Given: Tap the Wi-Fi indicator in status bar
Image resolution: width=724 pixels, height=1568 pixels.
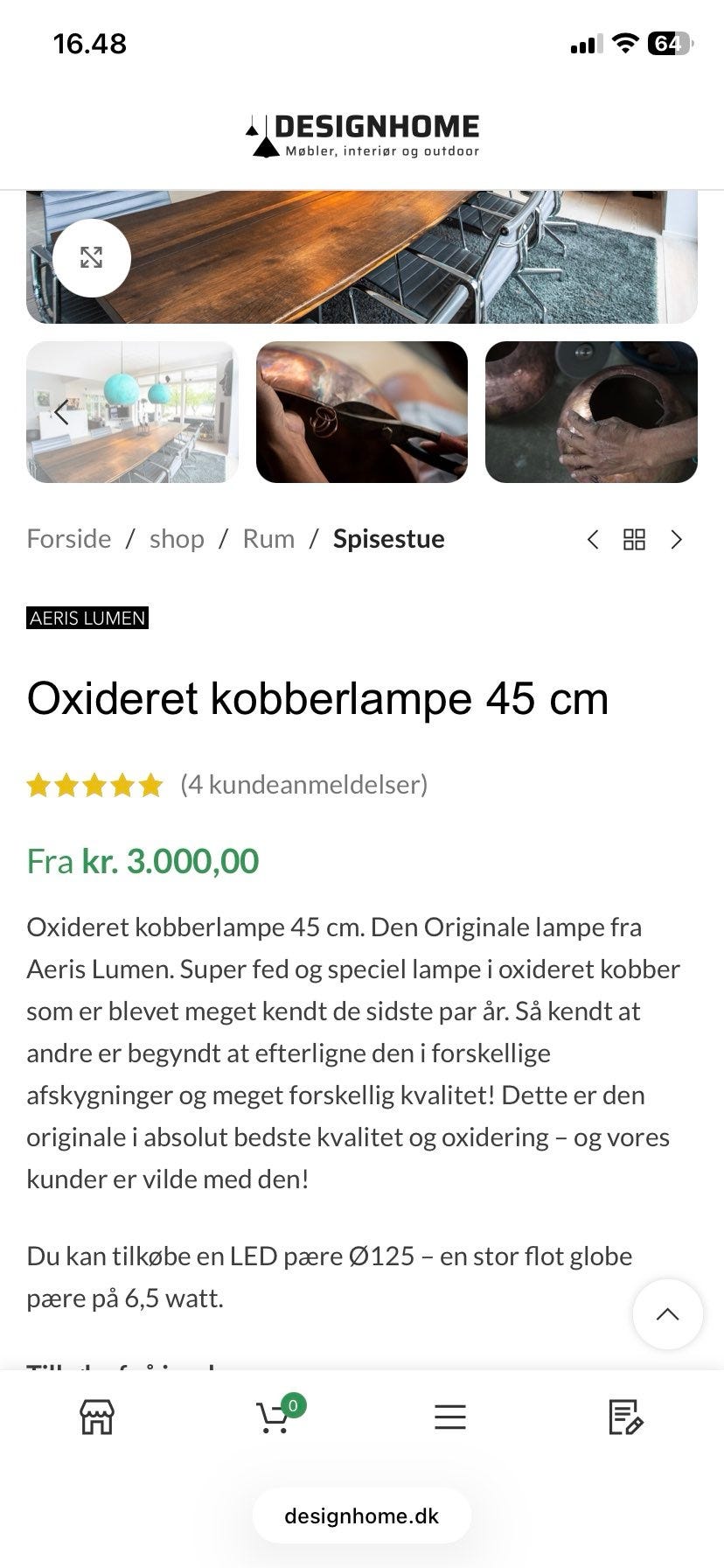Looking at the screenshot, I should [624, 42].
